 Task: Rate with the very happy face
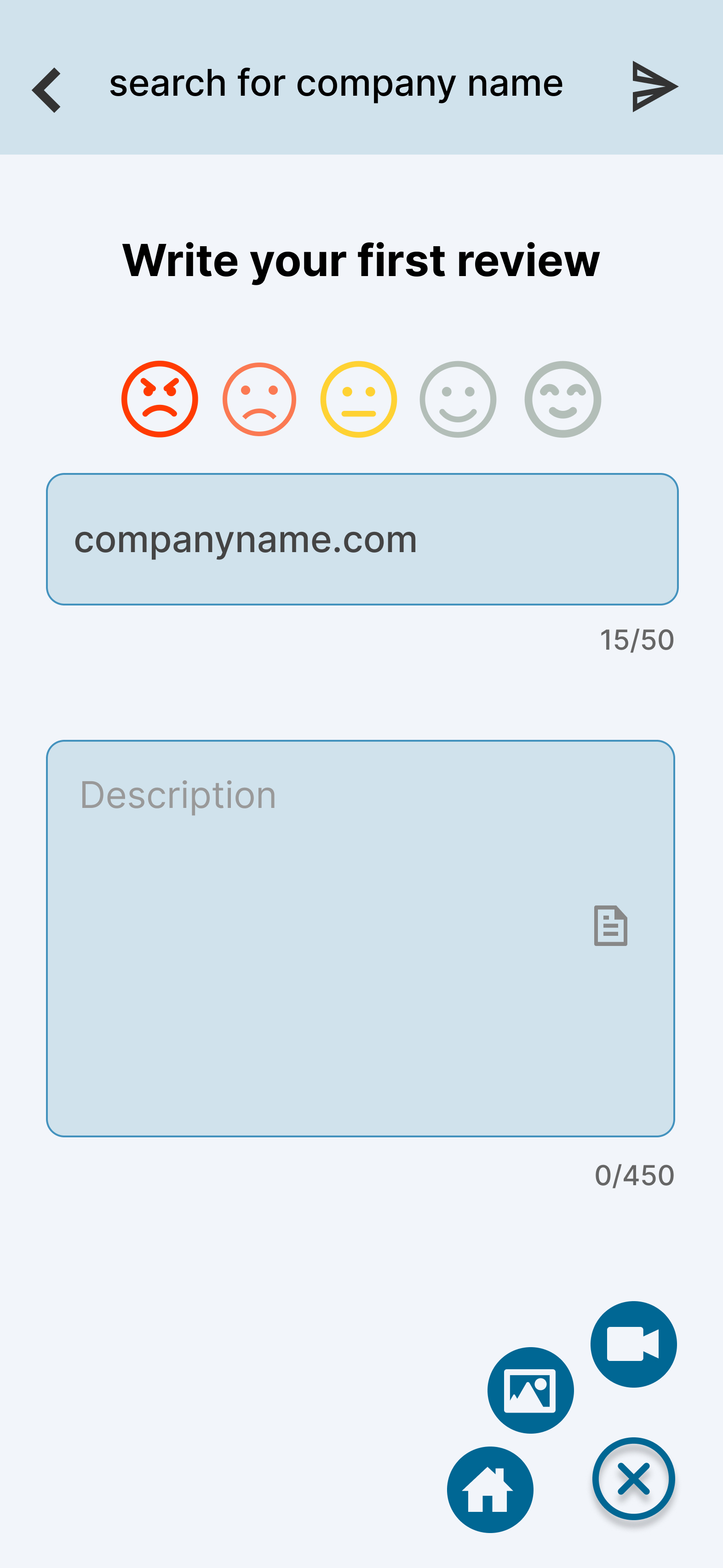click(x=562, y=399)
